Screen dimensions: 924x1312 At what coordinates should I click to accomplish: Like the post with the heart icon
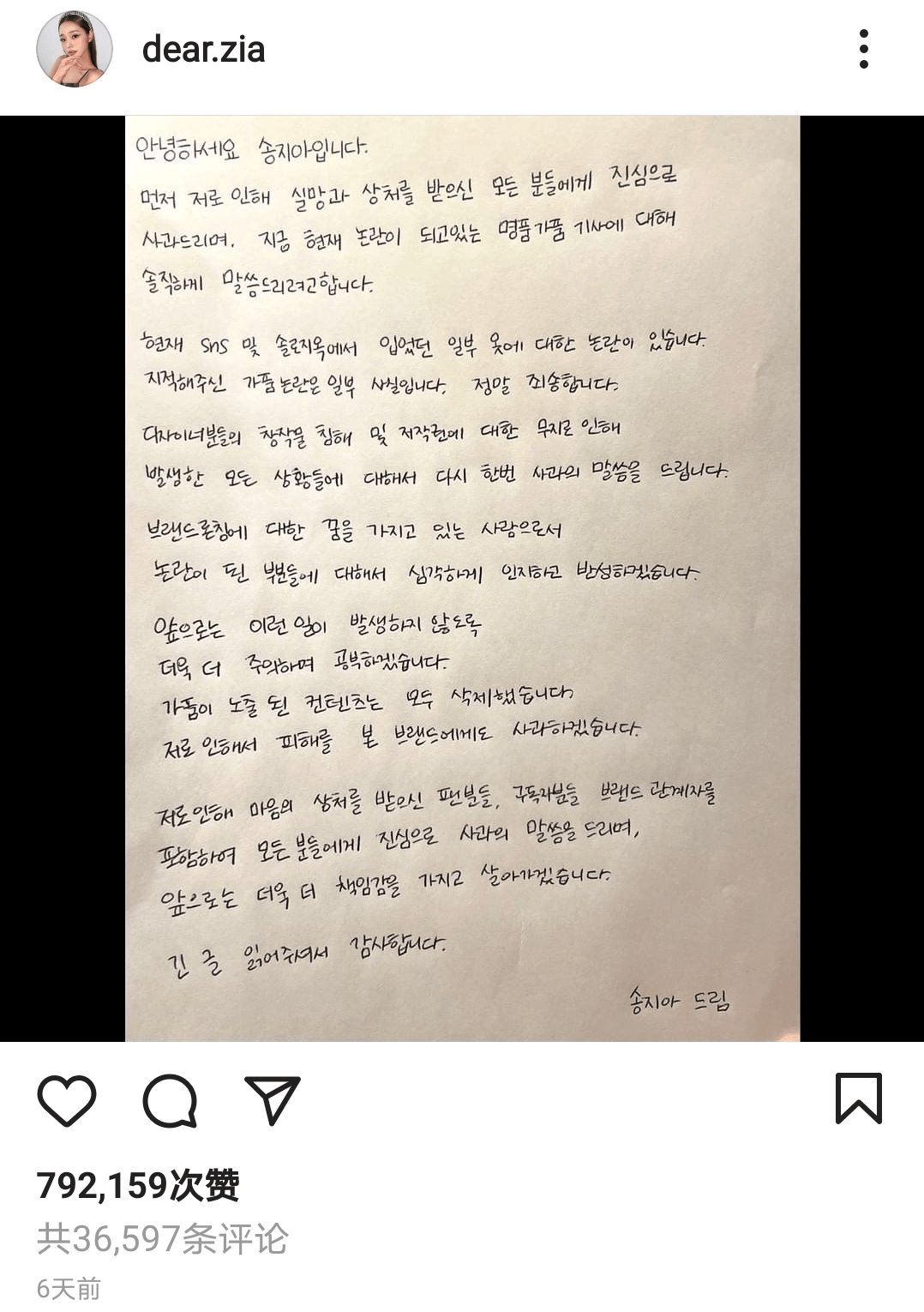tap(67, 1099)
